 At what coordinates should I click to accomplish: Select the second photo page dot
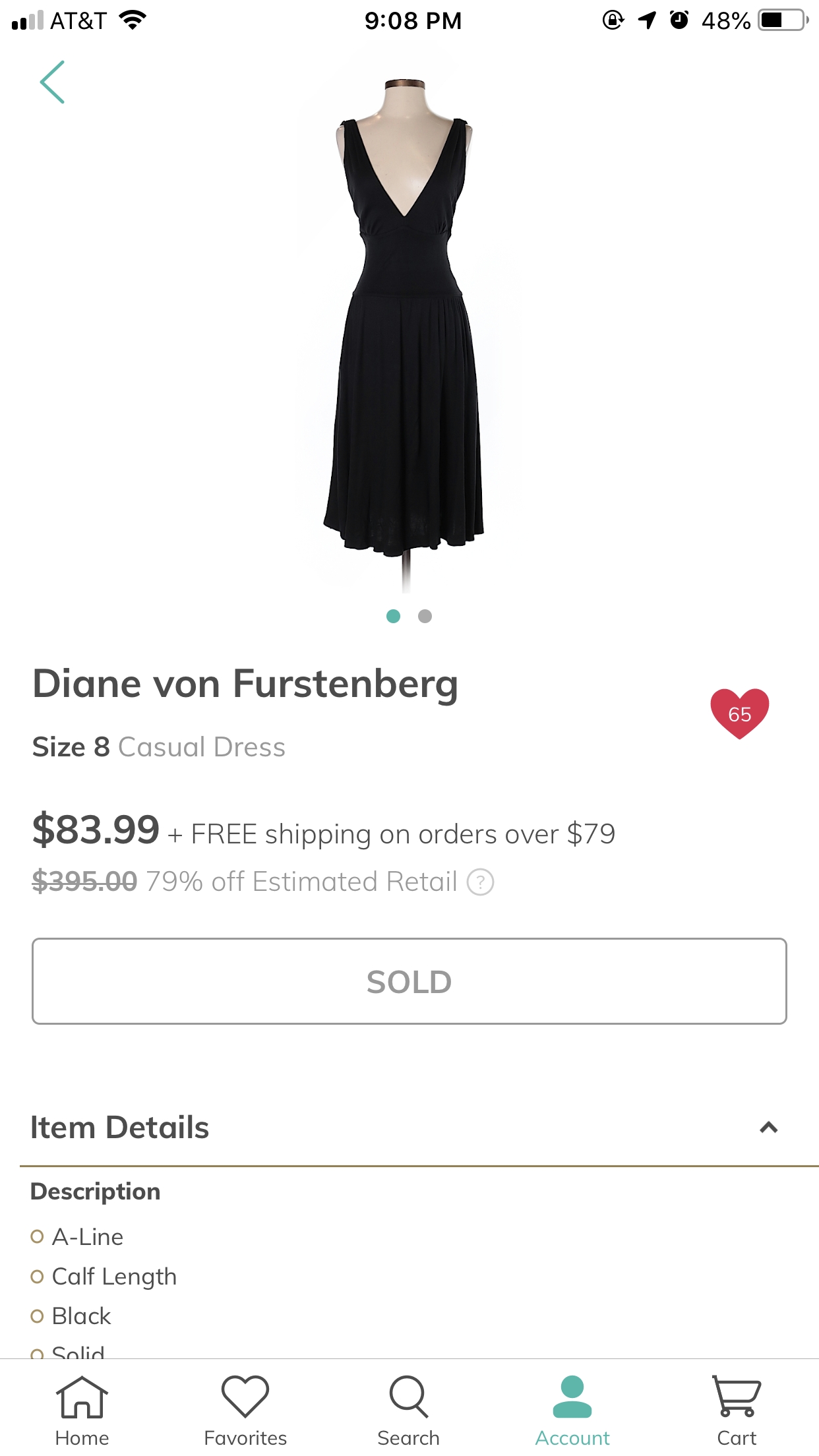coord(425,616)
